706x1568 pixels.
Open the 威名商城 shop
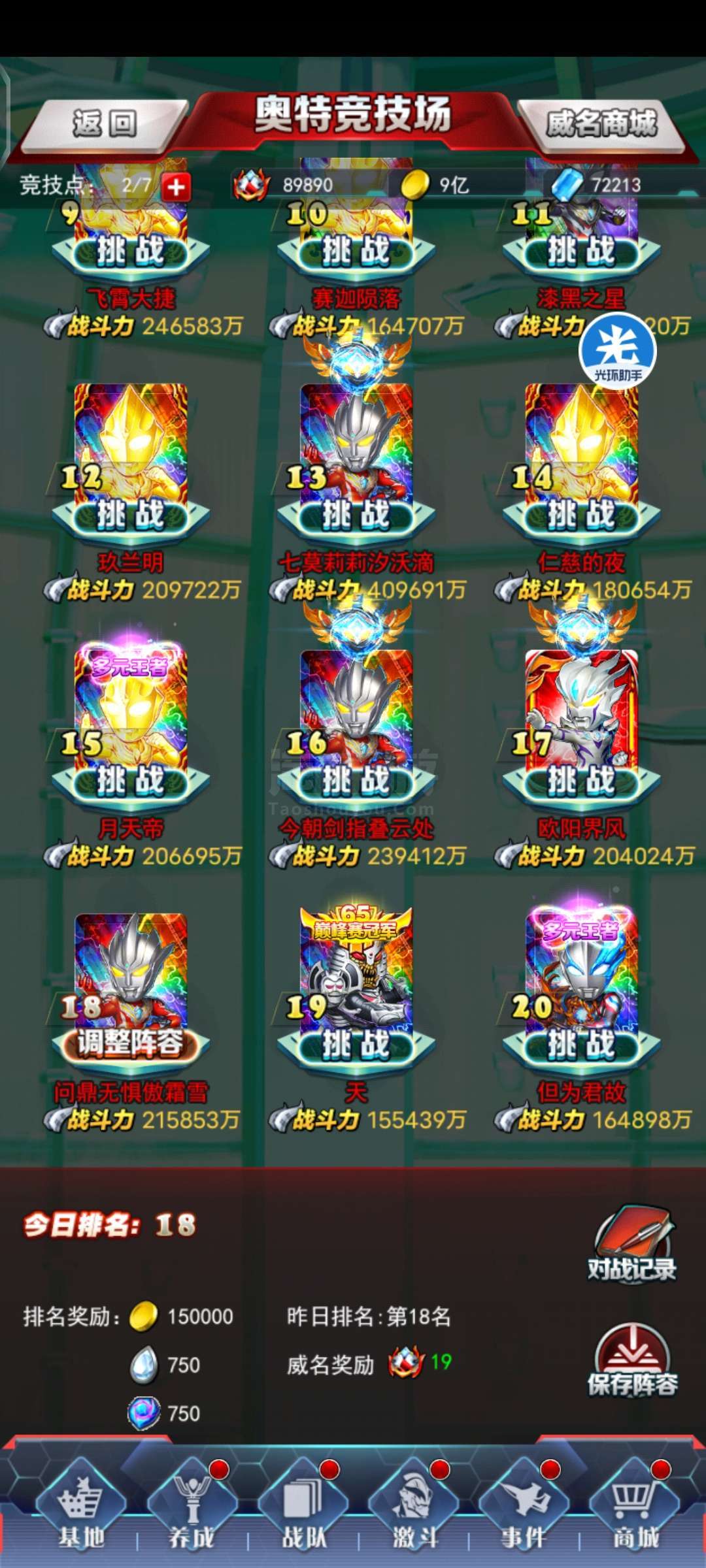tap(601, 124)
